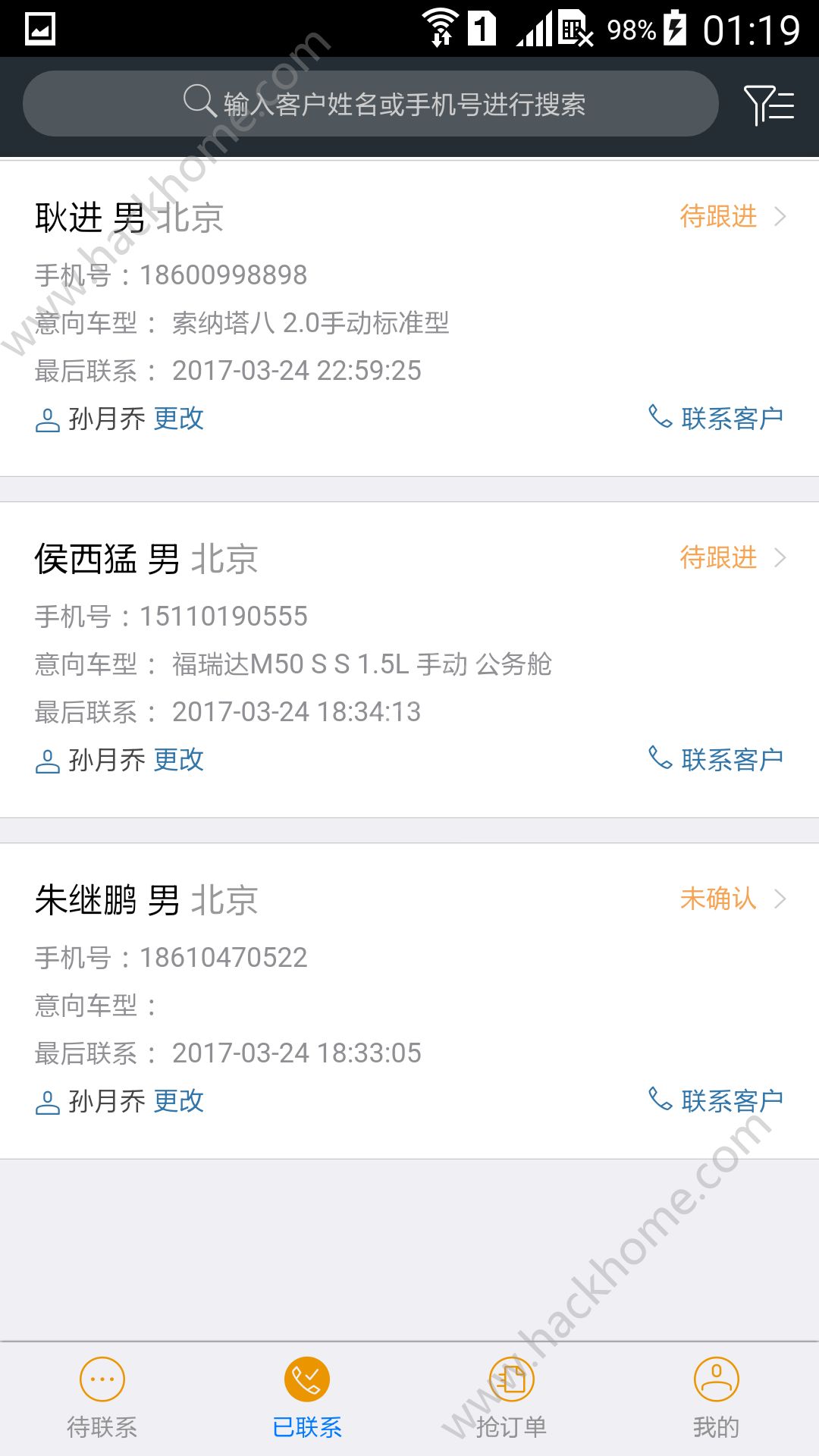The height and width of the screenshot is (1456, 819).
Task: Change the assigned salesperson for 耿进
Action: point(179,419)
